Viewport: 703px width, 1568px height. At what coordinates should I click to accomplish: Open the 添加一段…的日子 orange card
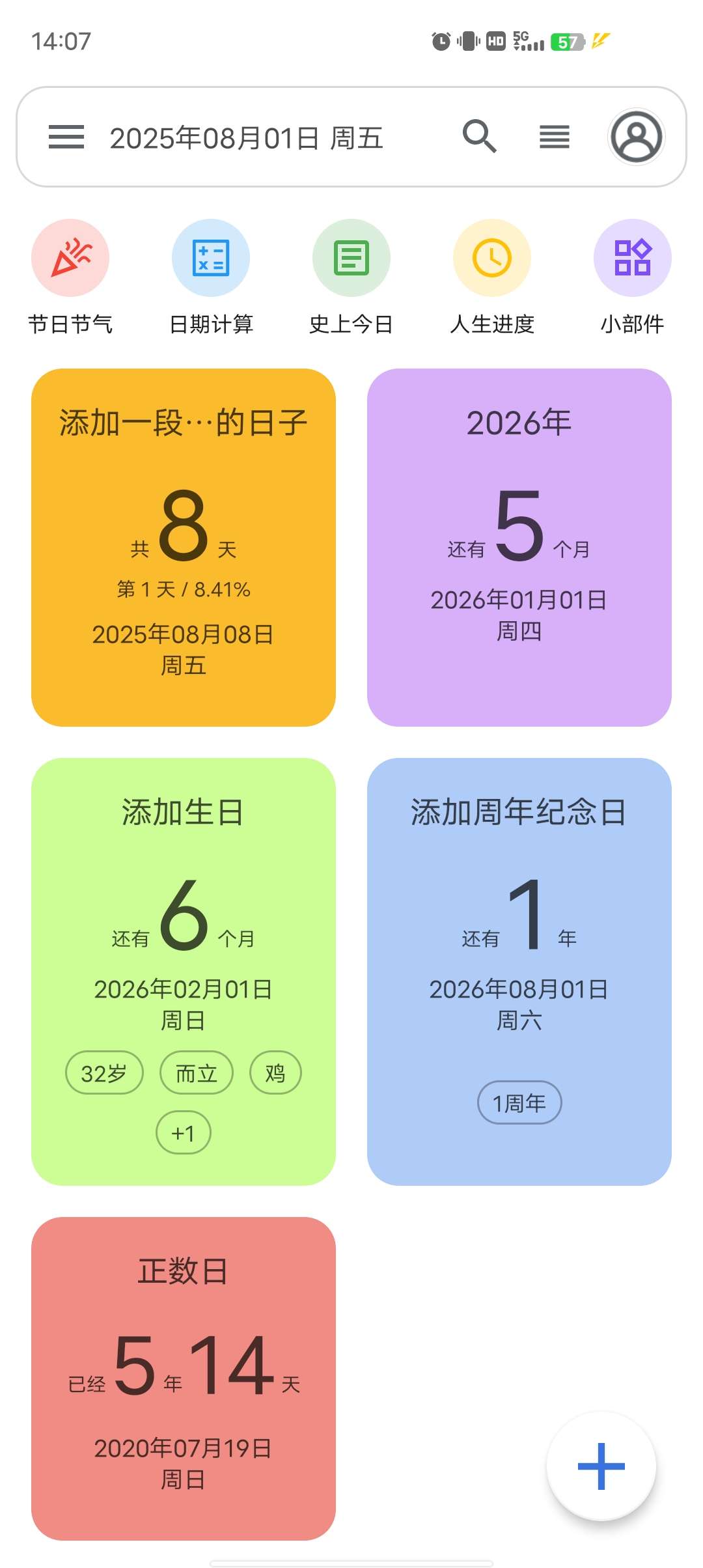point(184,547)
